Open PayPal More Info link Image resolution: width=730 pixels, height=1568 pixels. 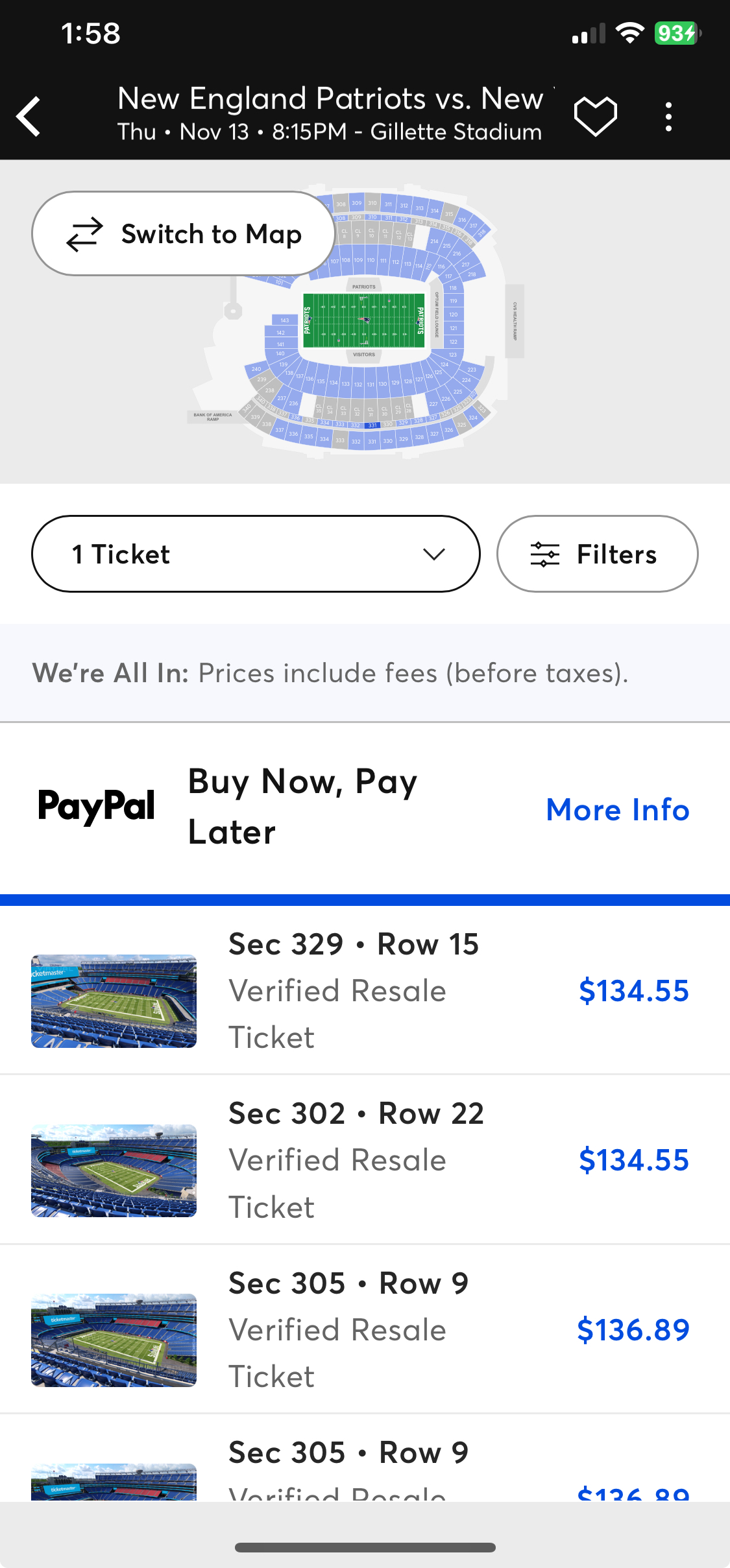tap(618, 809)
